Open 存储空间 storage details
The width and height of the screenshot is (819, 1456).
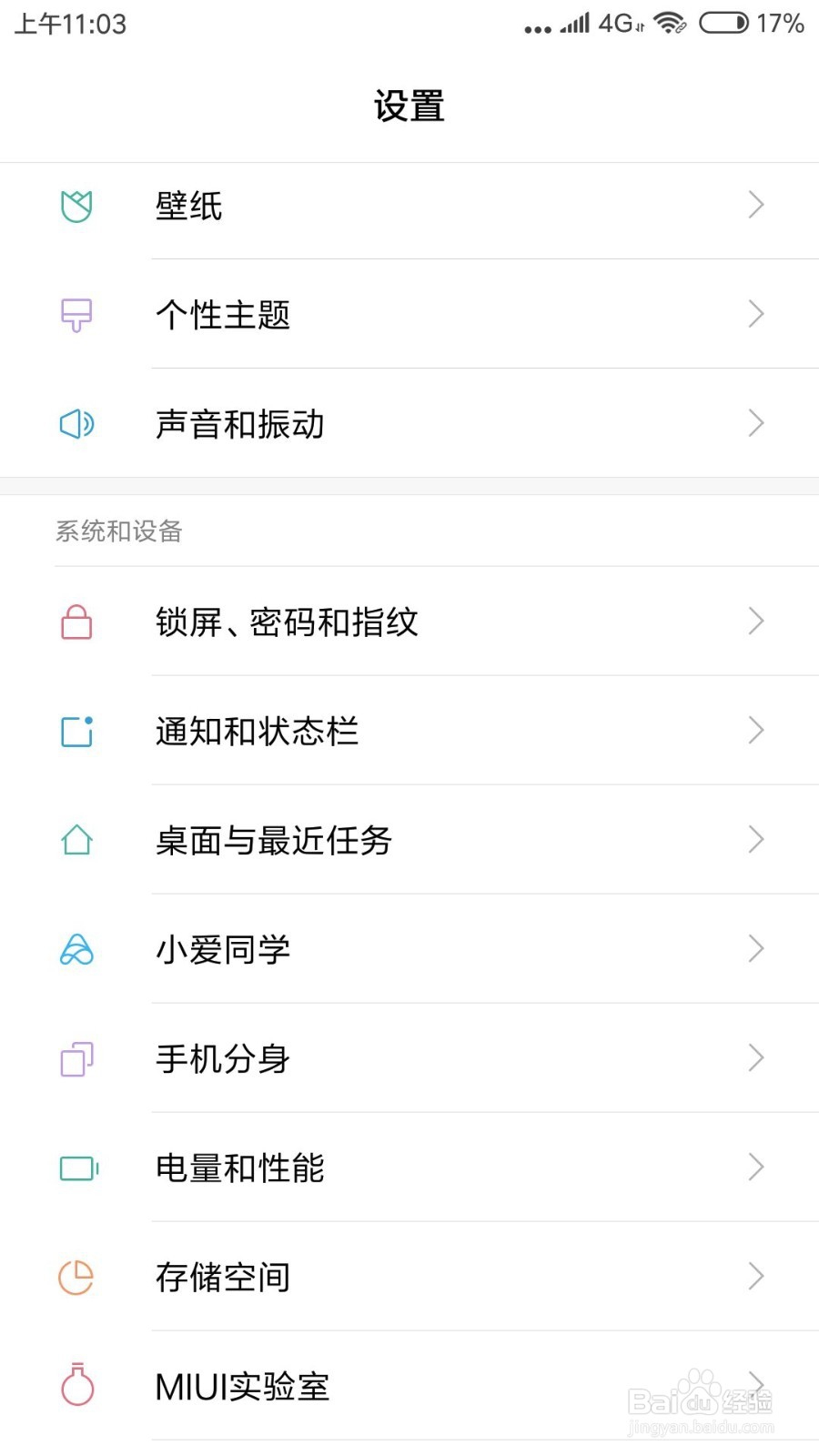tap(409, 1277)
